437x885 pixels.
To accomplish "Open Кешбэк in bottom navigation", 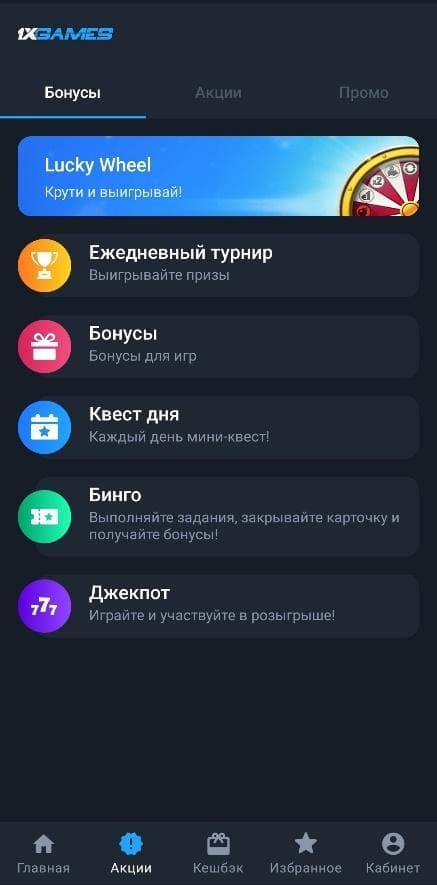I will click(218, 854).
